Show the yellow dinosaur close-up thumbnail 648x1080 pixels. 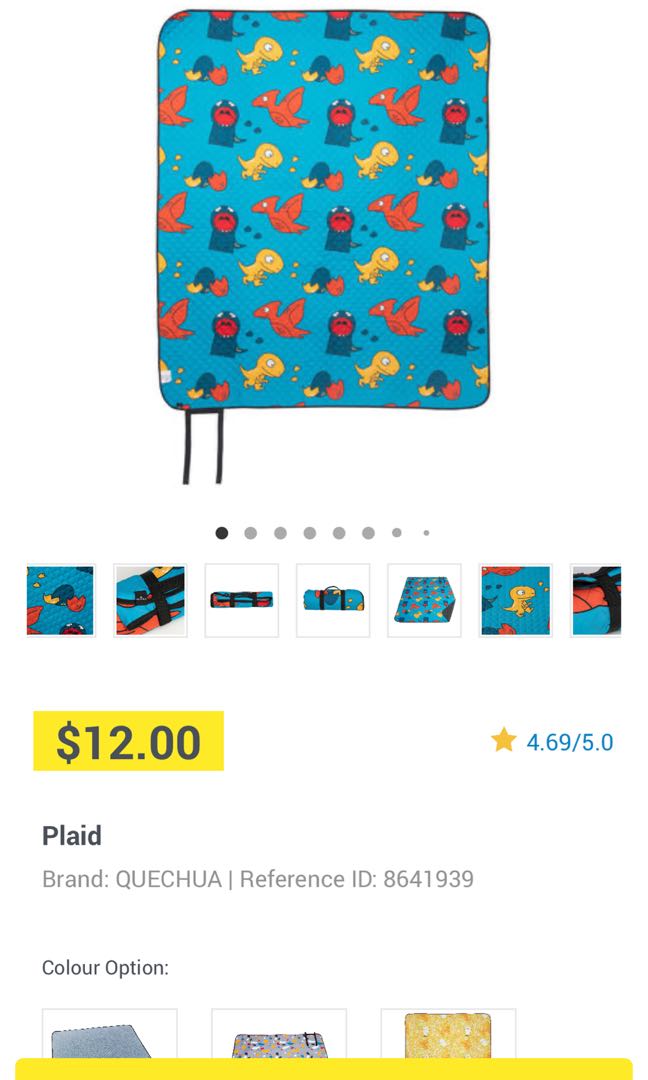pos(515,600)
